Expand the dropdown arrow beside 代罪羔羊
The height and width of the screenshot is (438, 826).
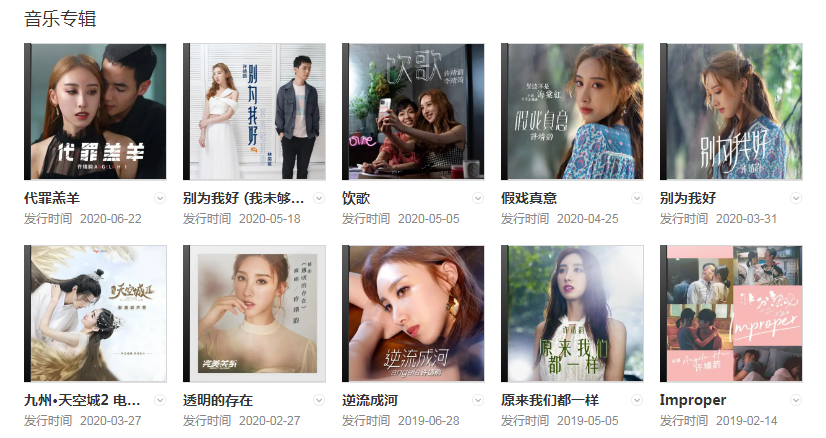pos(161,198)
